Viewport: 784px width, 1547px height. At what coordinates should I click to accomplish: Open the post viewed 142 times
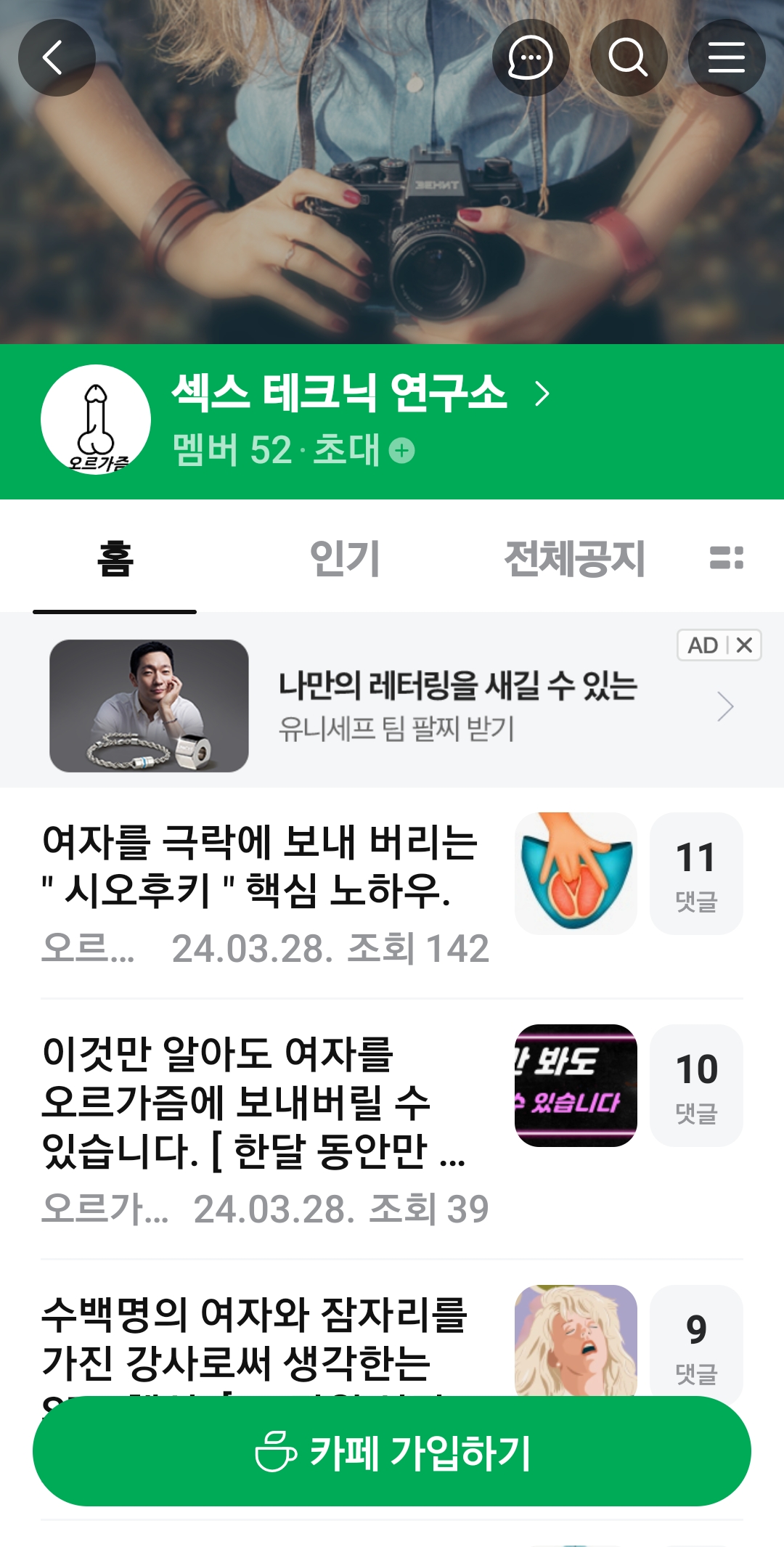261,889
